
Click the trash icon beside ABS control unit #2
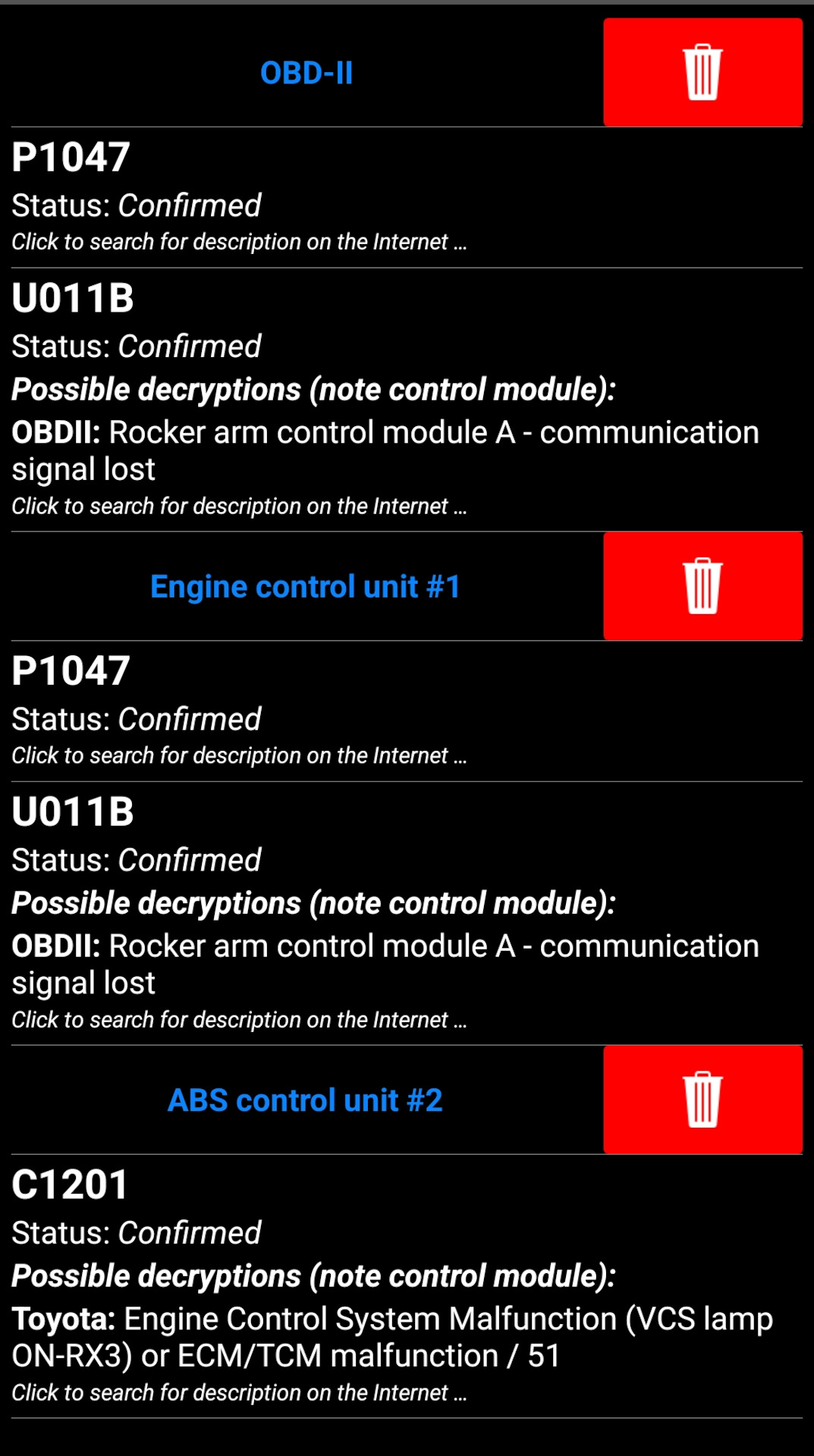[702, 1100]
